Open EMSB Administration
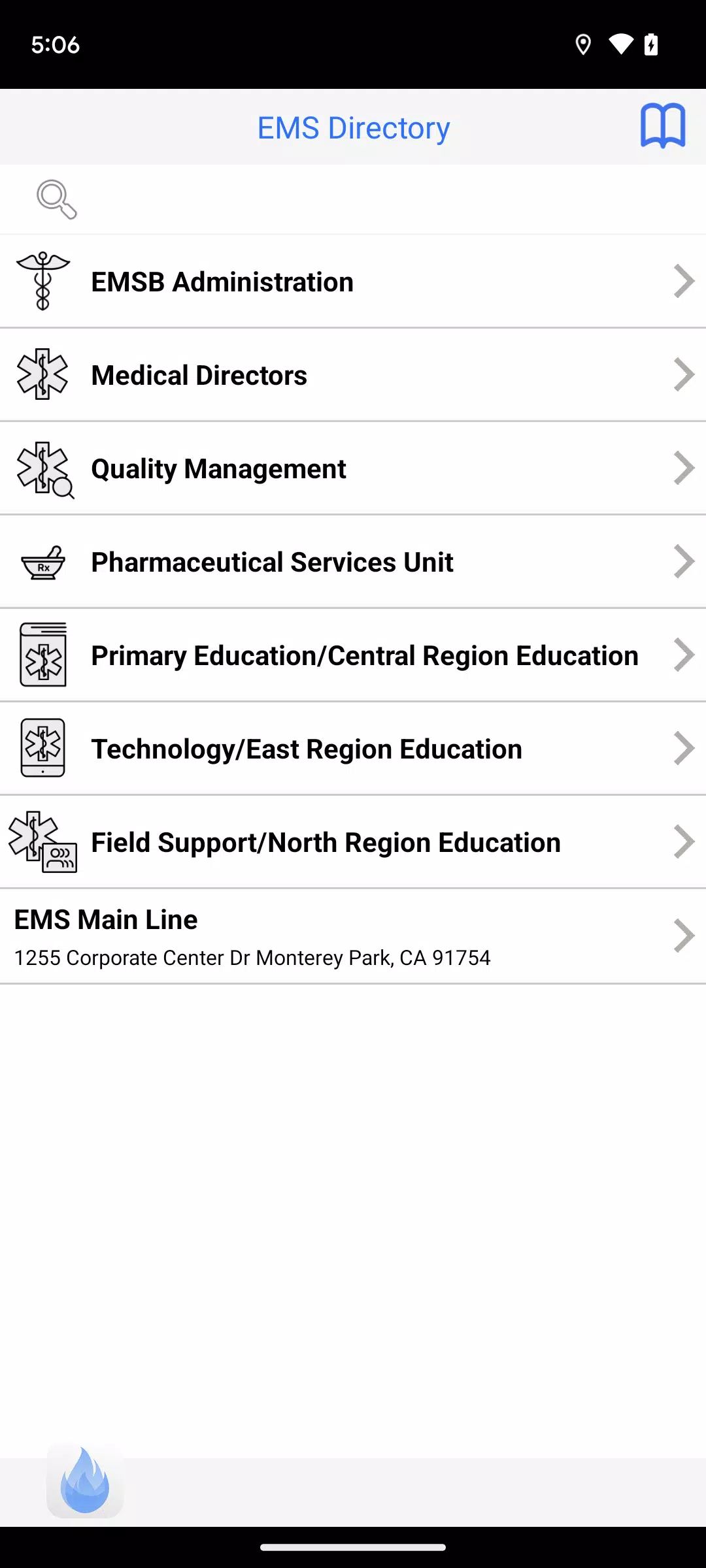The height and width of the screenshot is (1568, 706). point(353,282)
